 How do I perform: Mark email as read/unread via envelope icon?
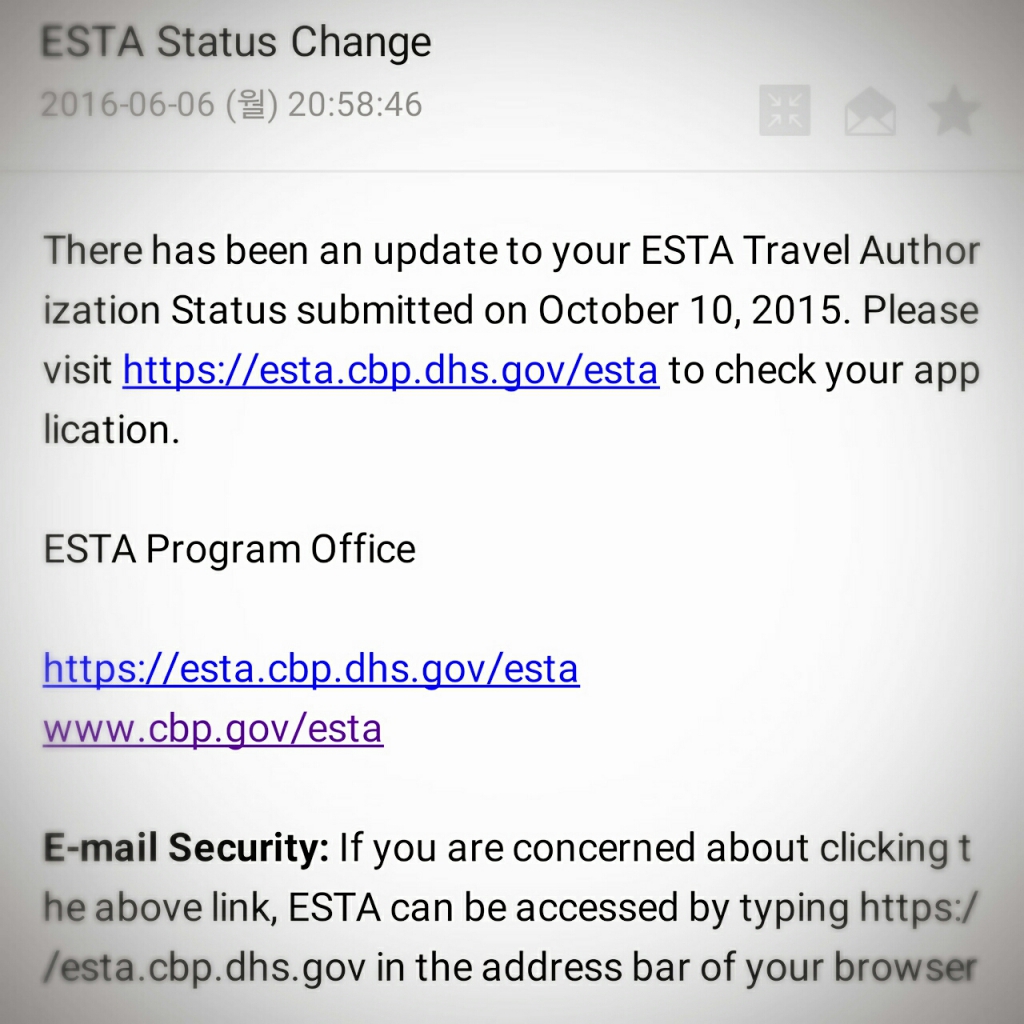pyautogui.click(x=870, y=111)
